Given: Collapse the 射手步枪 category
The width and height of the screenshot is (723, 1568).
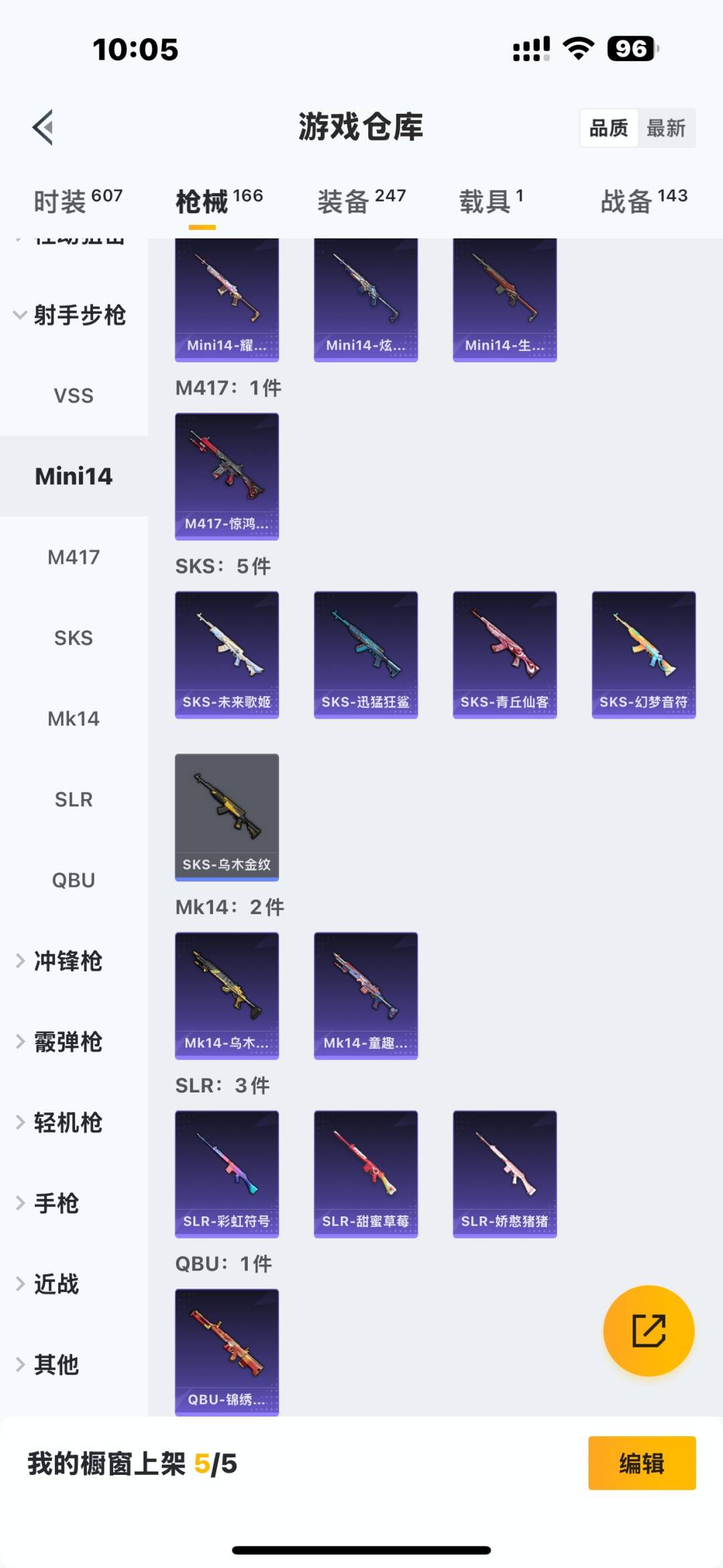Looking at the screenshot, I should click(70, 315).
